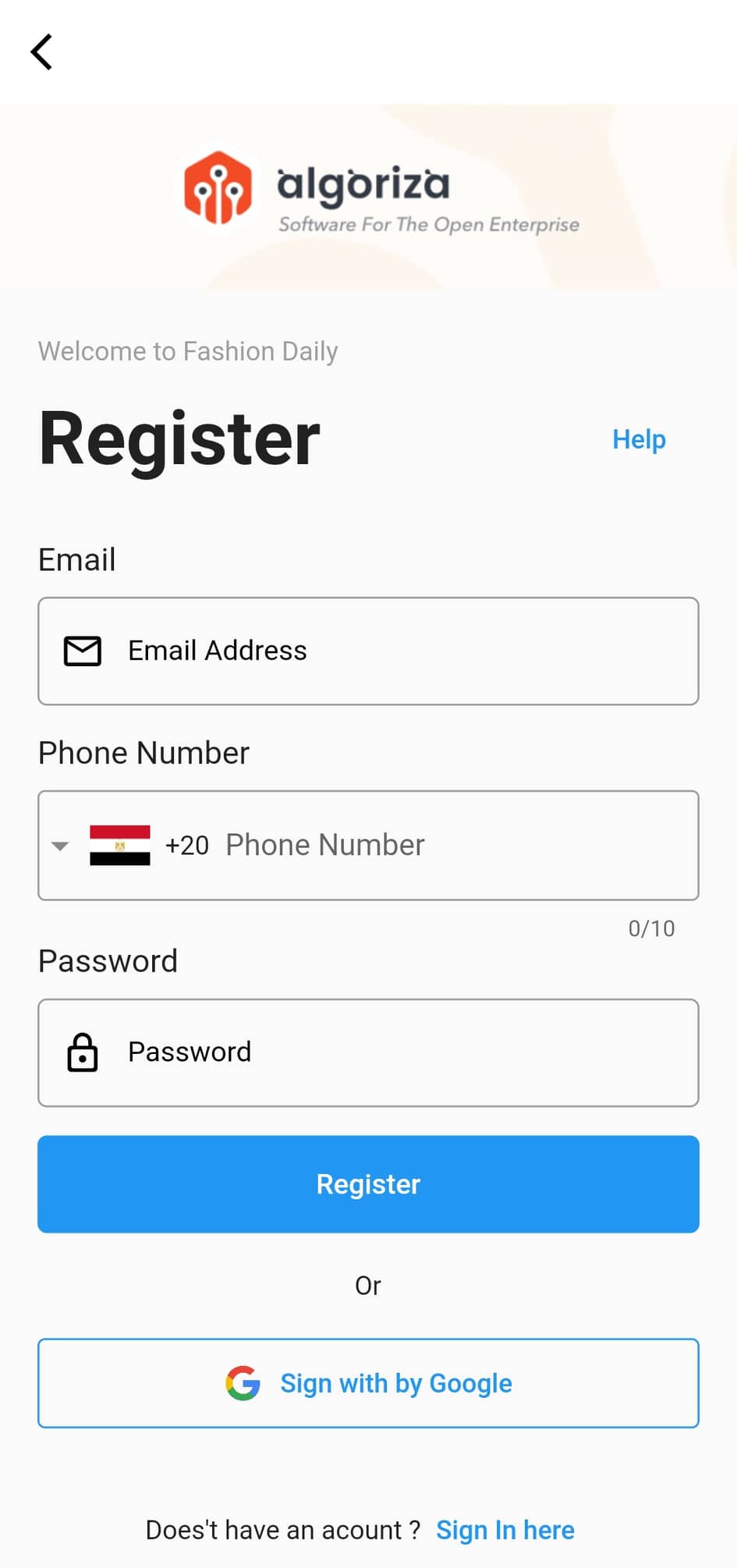Click the +20 country code
The image size is (737, 1568).
point(186,845)
